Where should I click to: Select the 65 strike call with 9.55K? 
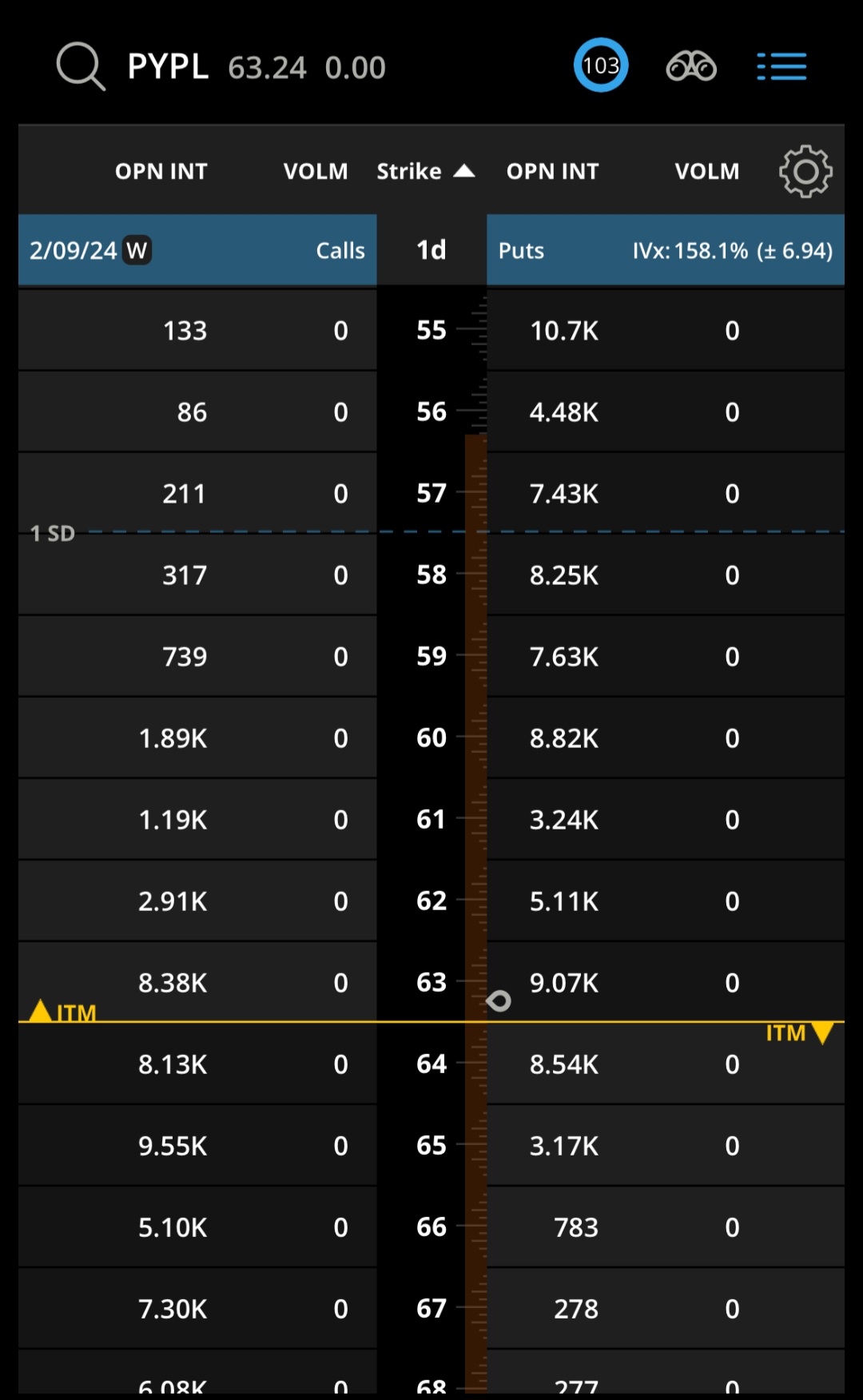click(x=197, y=1145)
